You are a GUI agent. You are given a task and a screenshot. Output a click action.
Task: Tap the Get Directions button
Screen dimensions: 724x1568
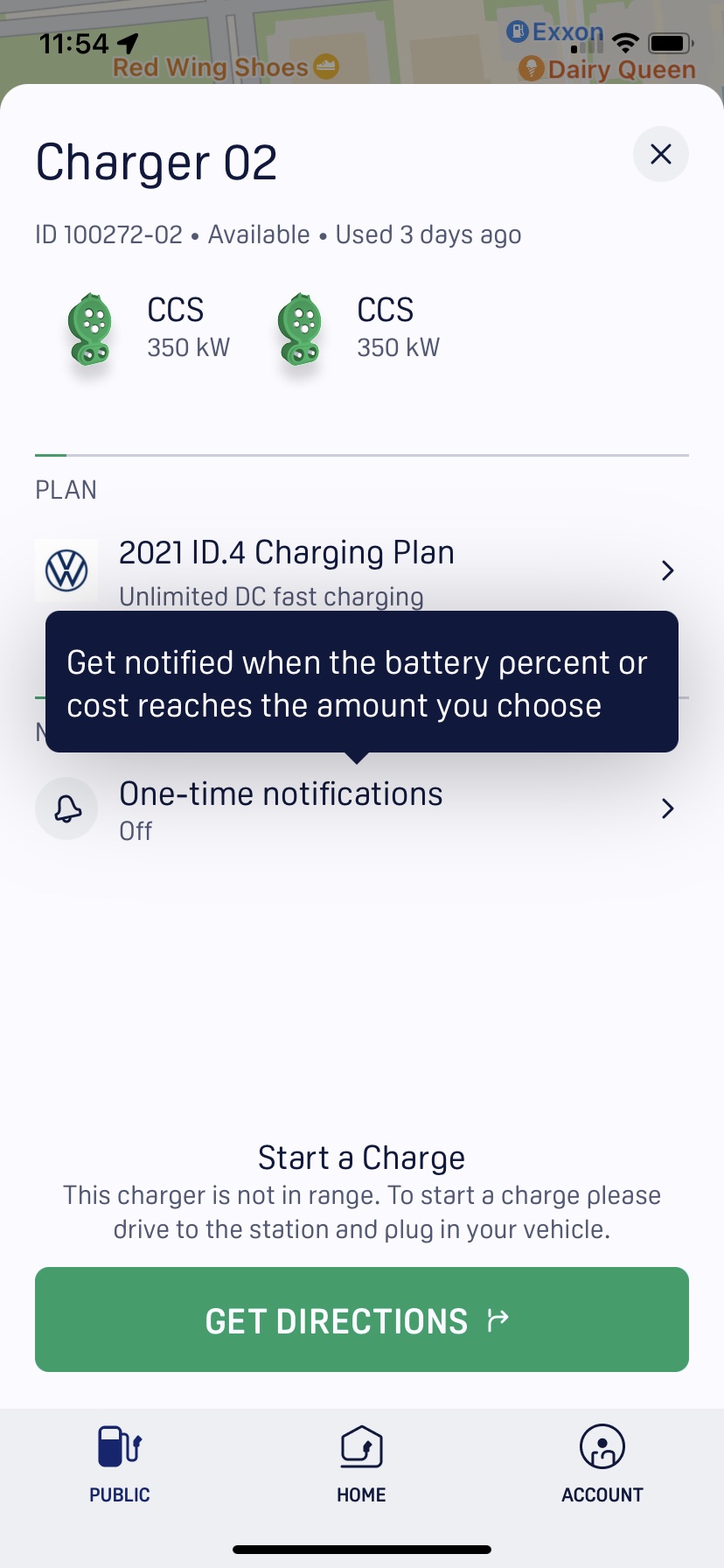361,1319
